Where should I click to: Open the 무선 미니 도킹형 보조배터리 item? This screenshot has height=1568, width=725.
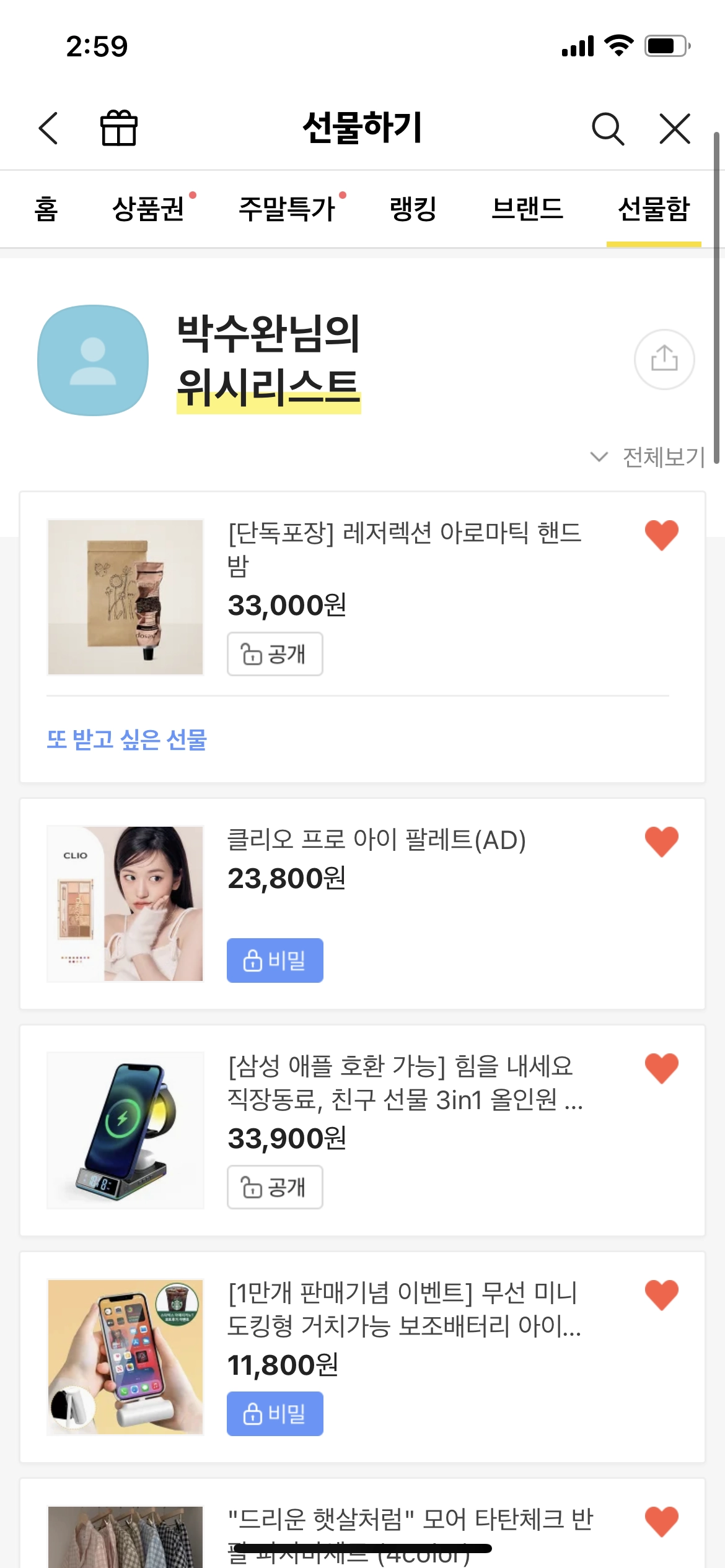404,1309
